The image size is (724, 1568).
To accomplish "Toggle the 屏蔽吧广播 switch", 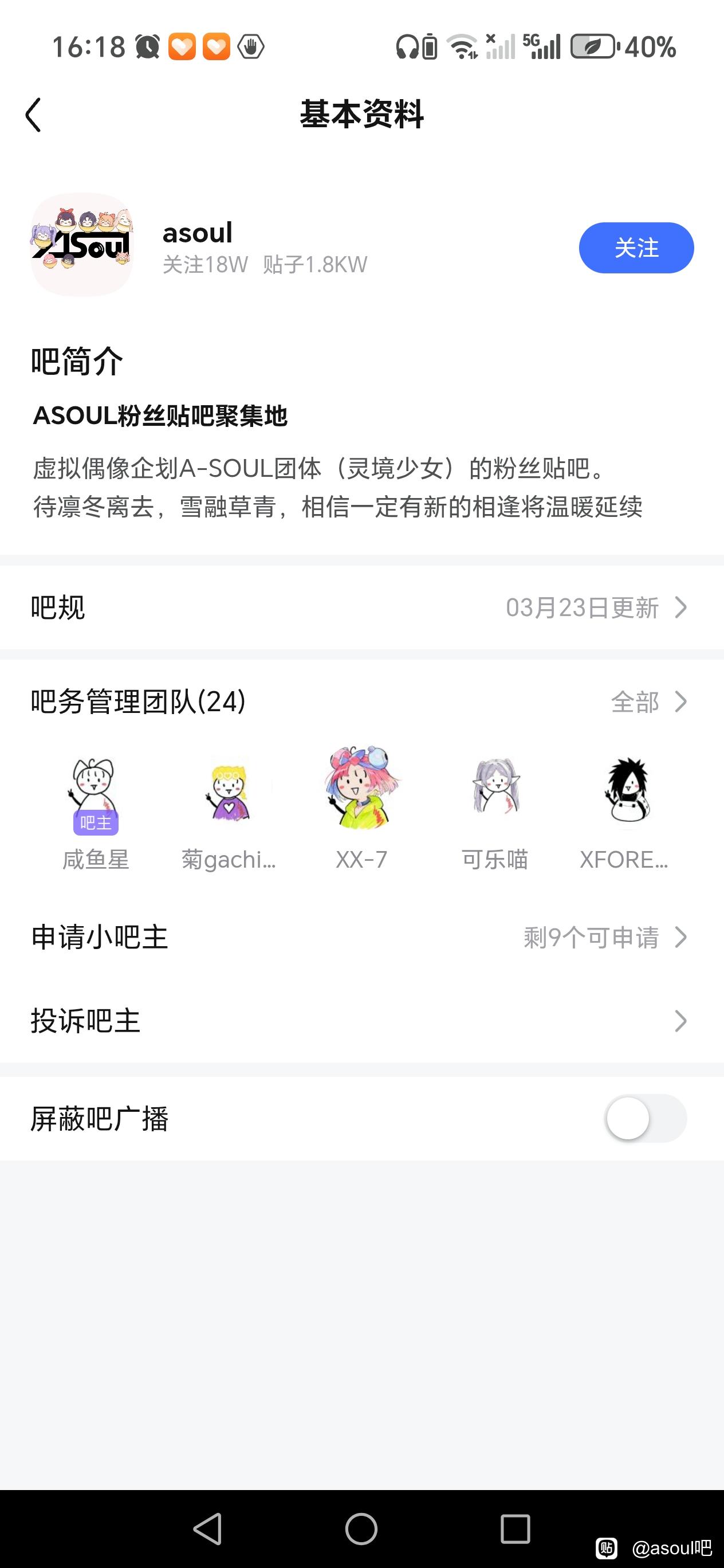I will click(x=646, y=1118).
